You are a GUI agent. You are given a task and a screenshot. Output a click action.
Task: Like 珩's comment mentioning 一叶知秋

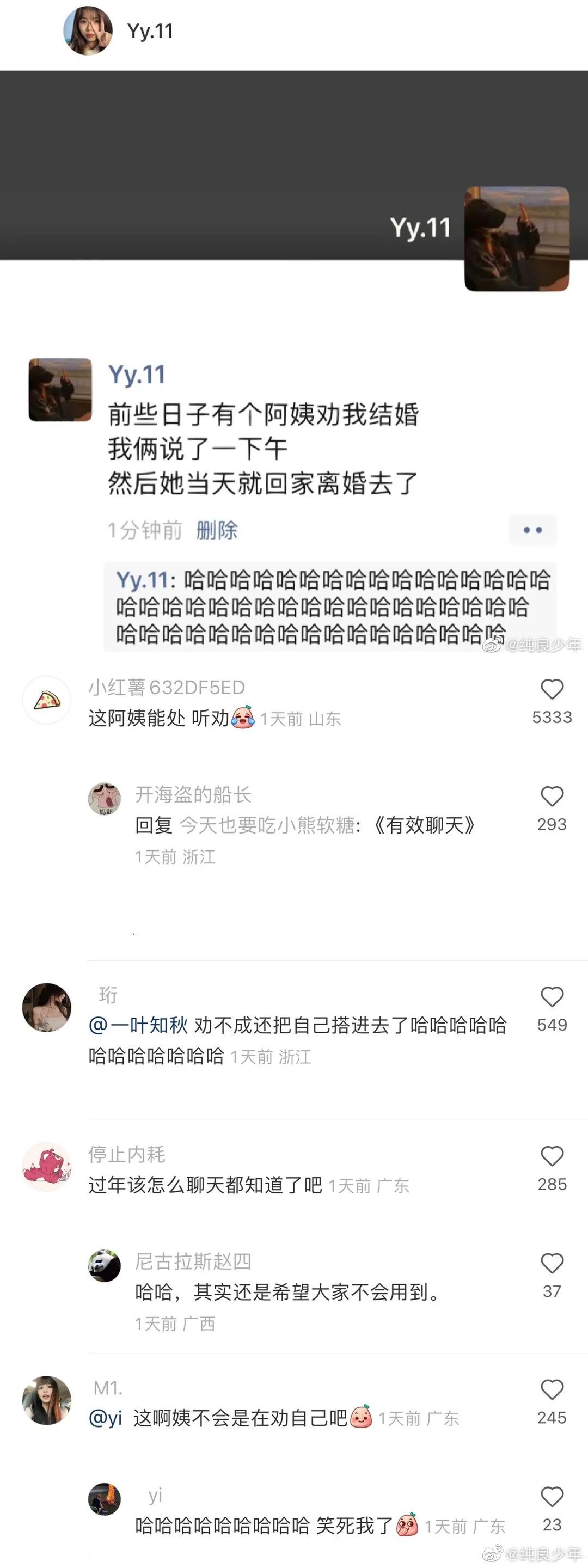point(552,997)
